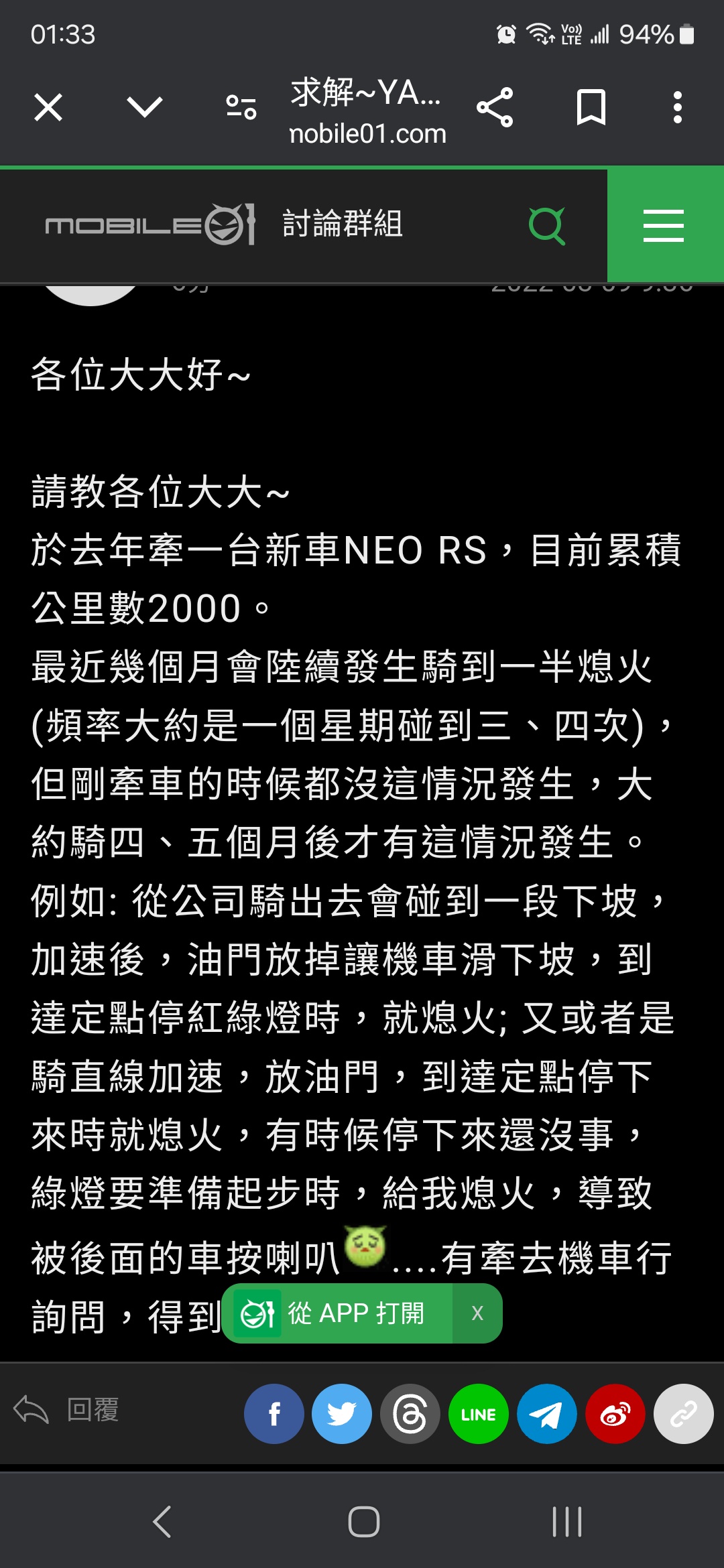Close the browser custom tab
Screen dimensions: 724x1568
(48, 107)
